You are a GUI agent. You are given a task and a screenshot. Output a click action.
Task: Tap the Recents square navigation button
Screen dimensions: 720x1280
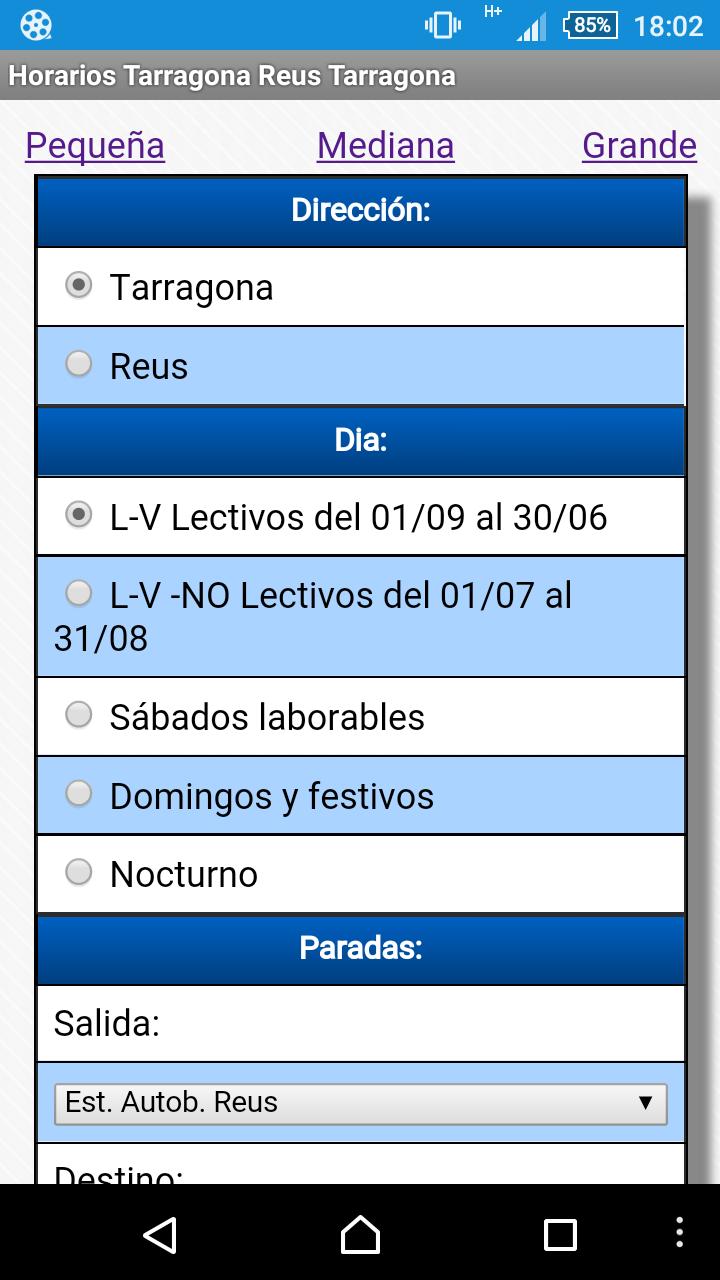point(560,1235)
